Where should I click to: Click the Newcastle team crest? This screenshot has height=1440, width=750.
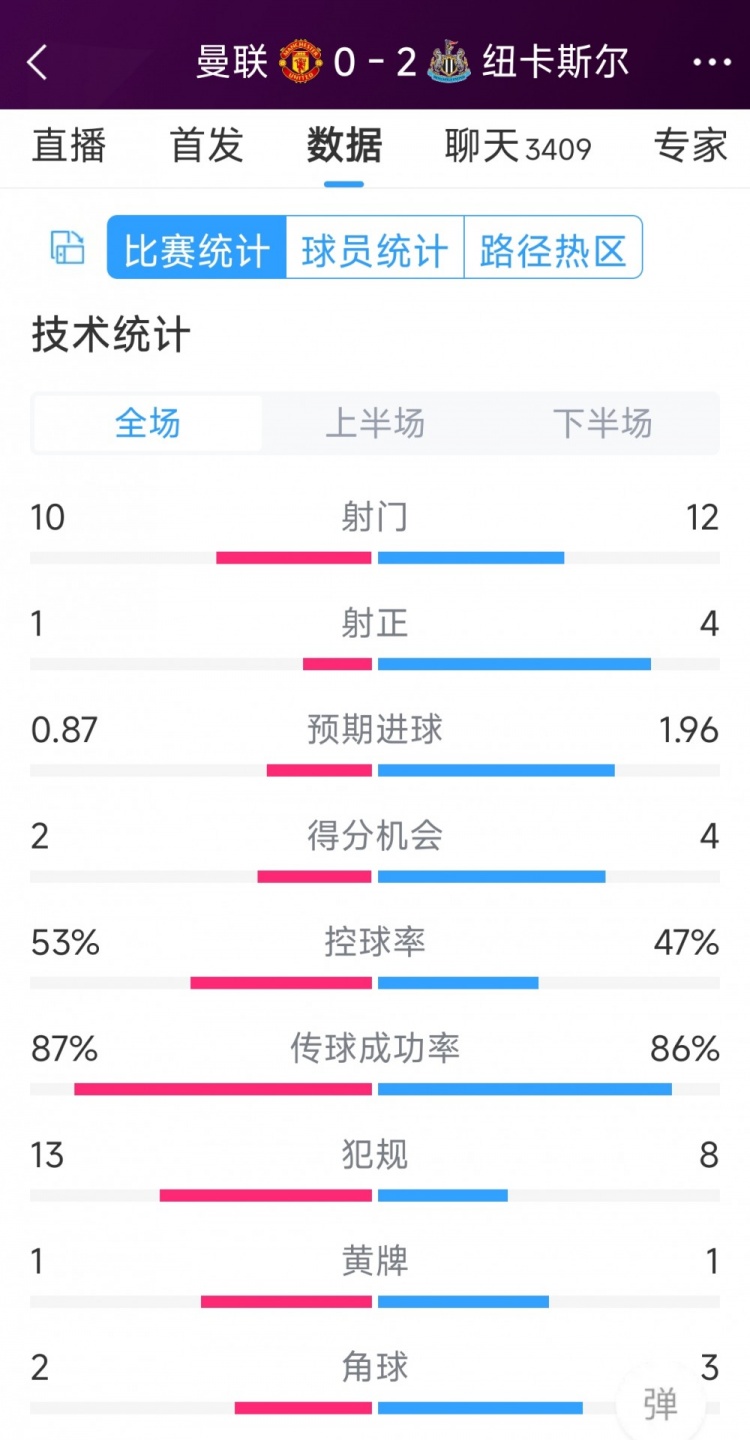coord(449,62)
